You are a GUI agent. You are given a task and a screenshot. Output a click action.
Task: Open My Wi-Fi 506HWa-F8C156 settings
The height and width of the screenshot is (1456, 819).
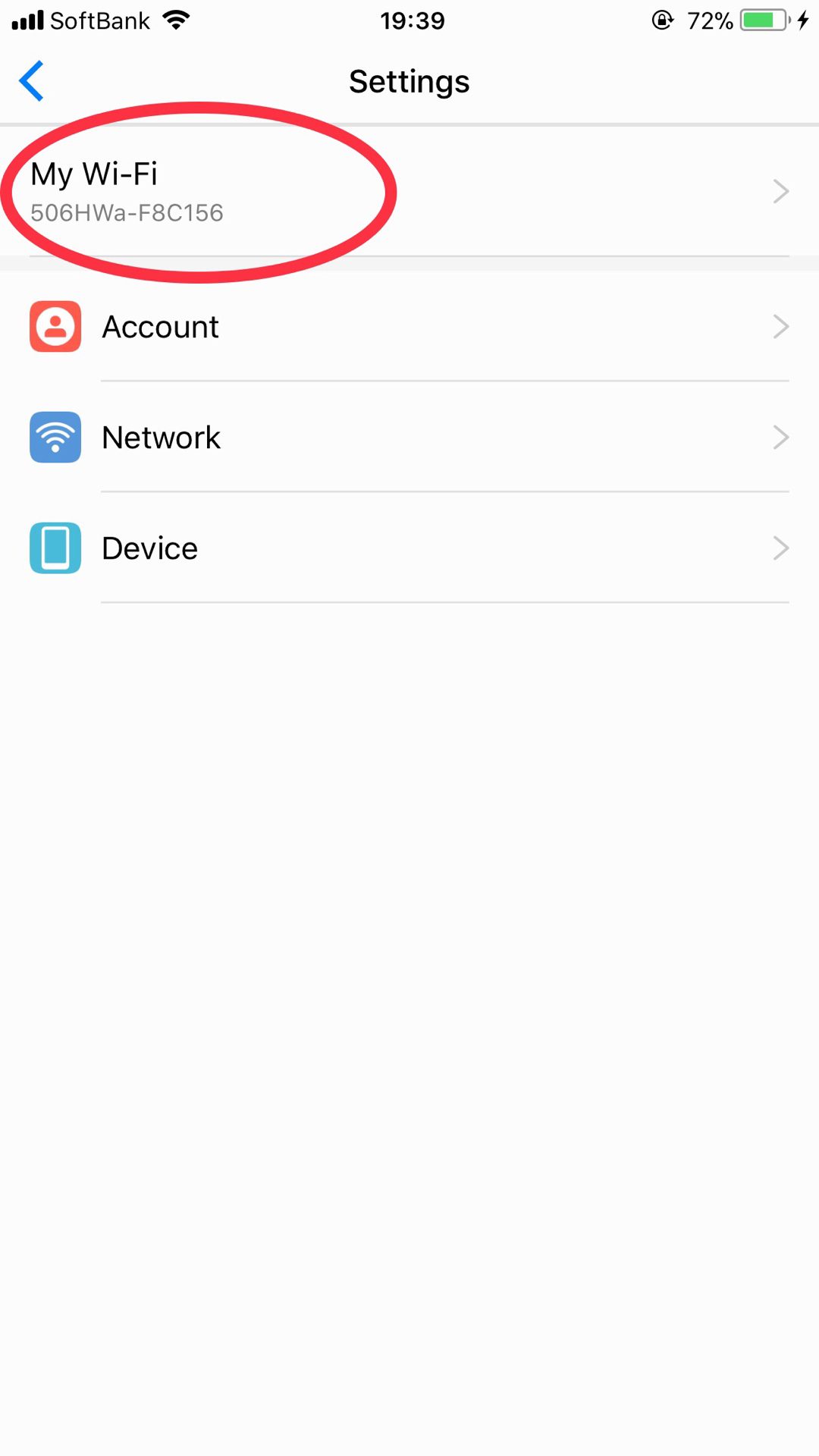[409, 191]
